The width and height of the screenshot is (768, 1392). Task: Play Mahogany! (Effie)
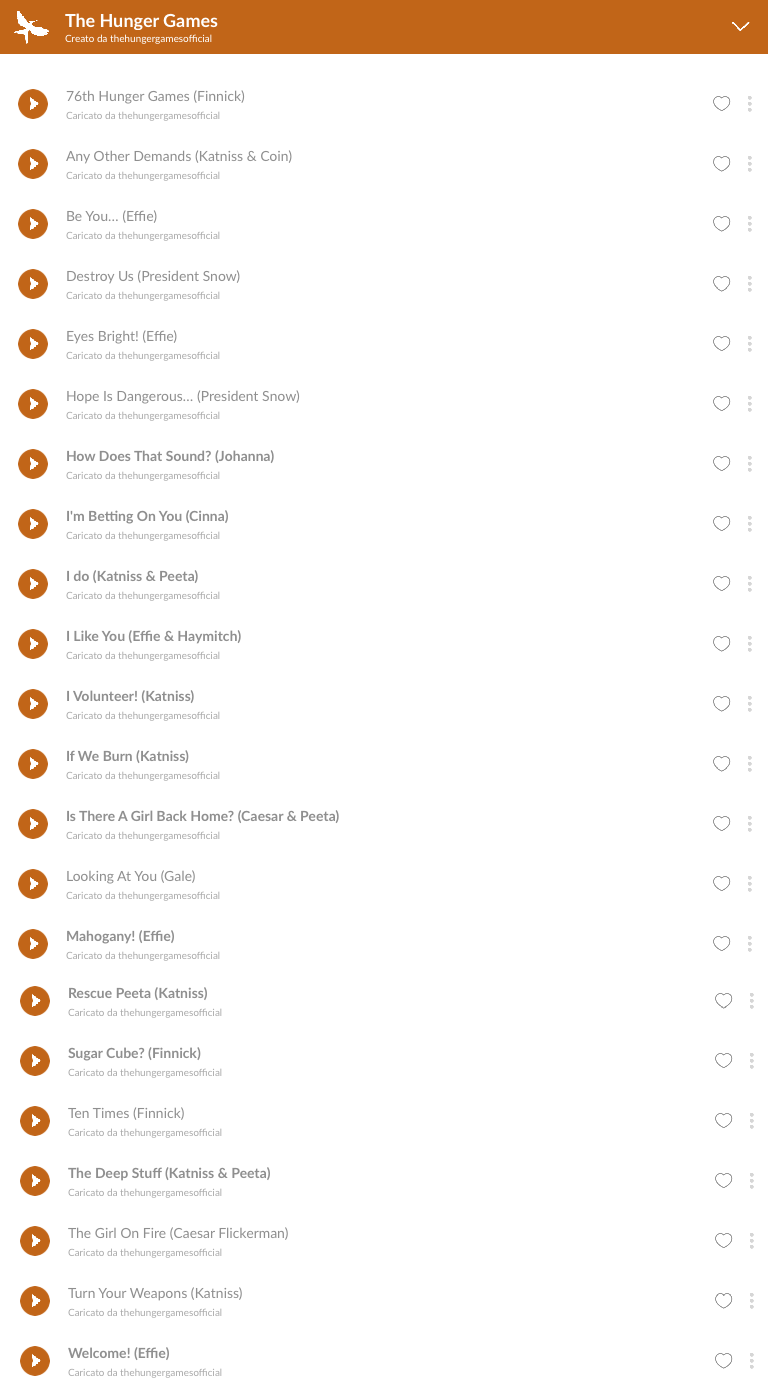[33, 944]
